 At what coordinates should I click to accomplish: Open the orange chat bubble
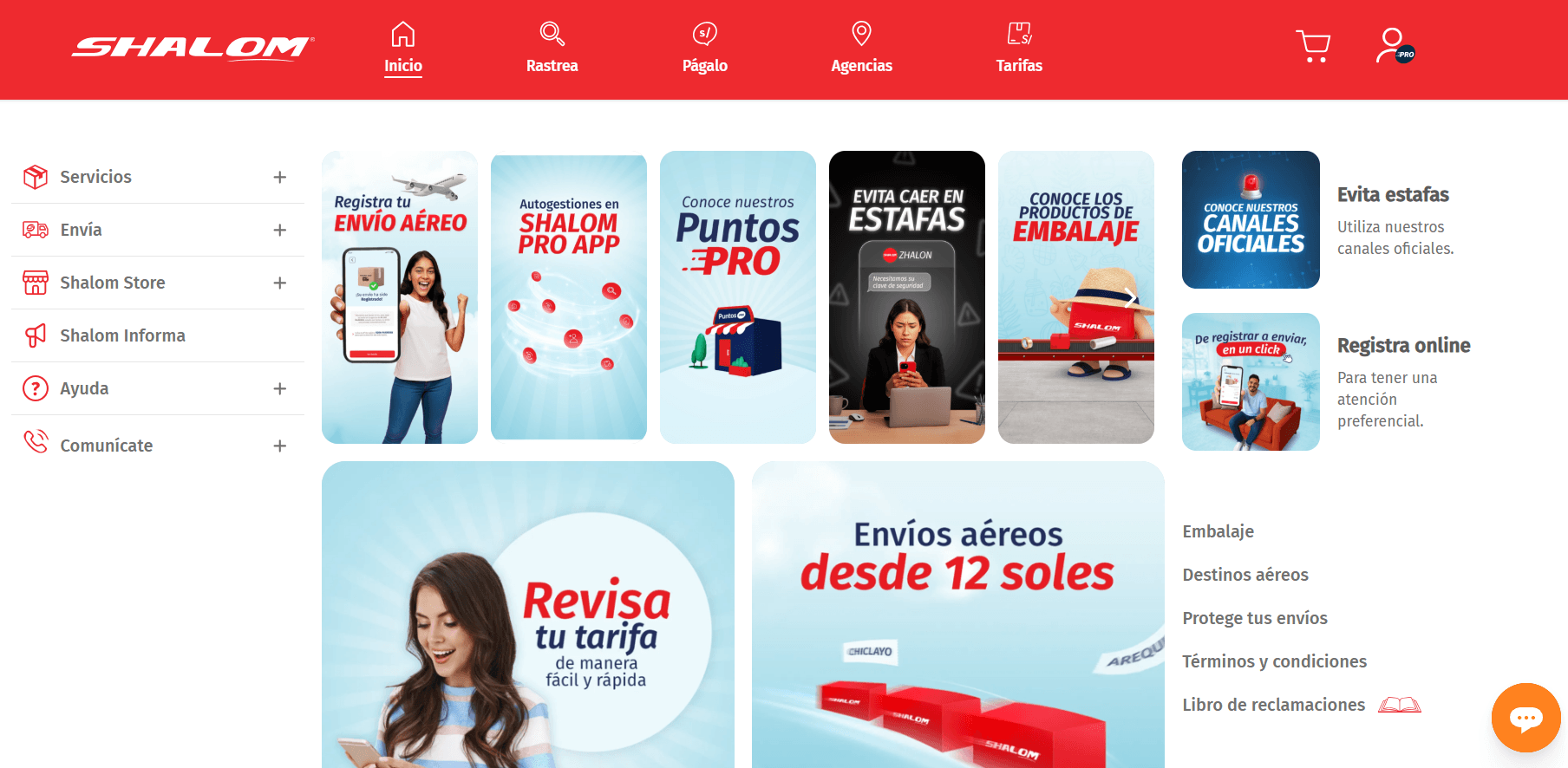point(1526,717)
